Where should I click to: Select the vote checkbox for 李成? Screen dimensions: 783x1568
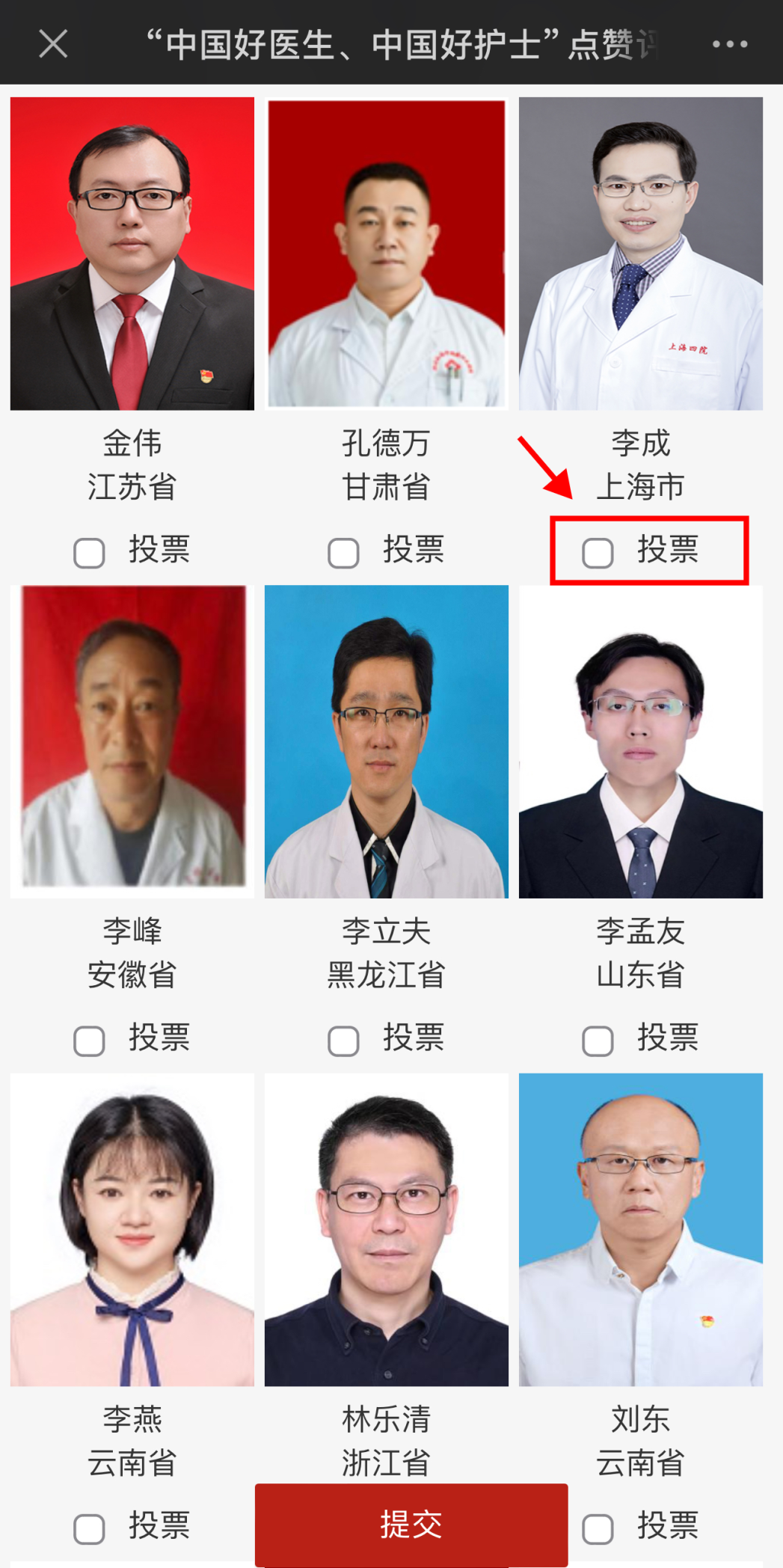click(x=598, y=554)
